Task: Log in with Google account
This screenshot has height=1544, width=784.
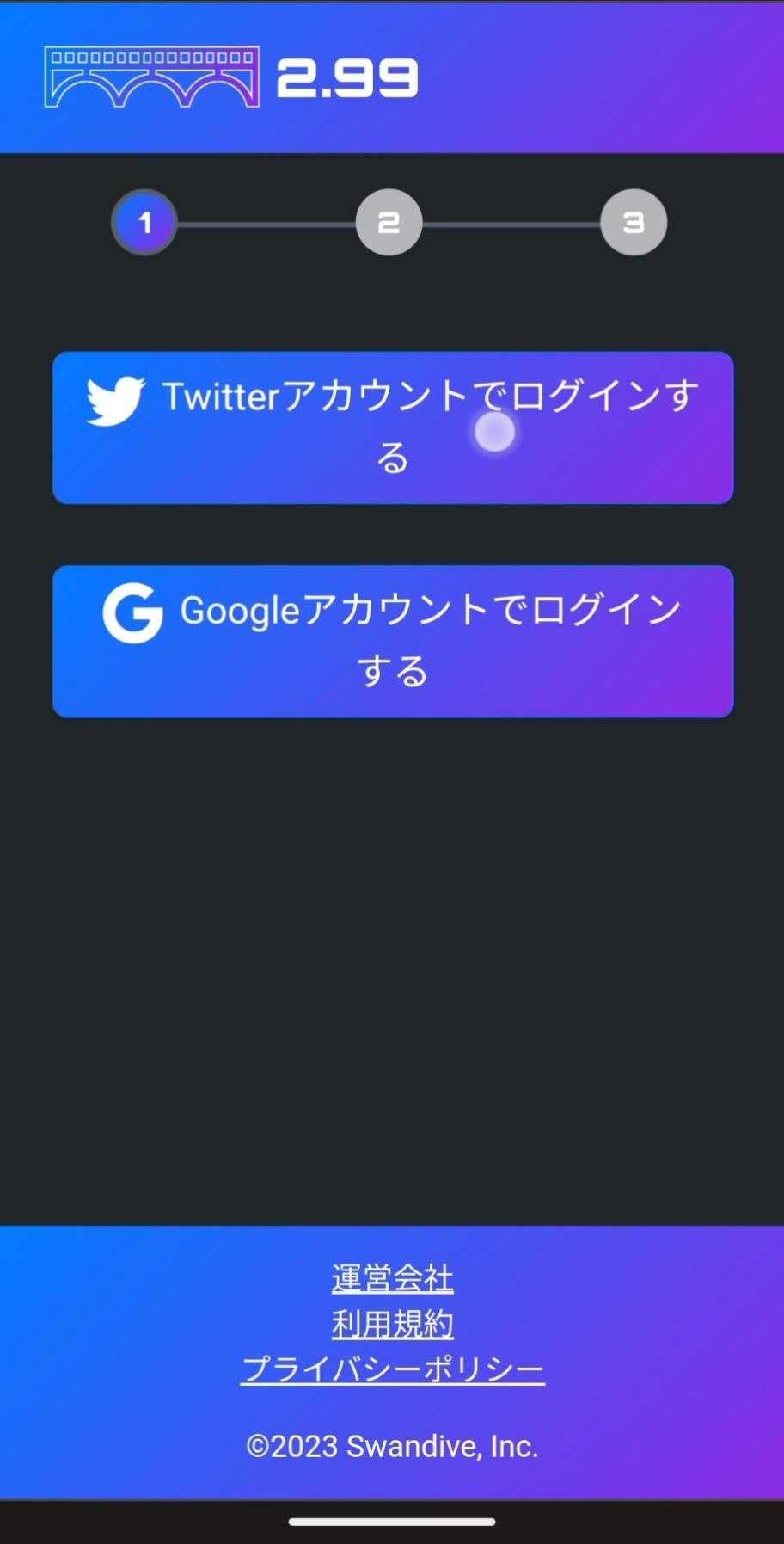Action: coord(392,641)
